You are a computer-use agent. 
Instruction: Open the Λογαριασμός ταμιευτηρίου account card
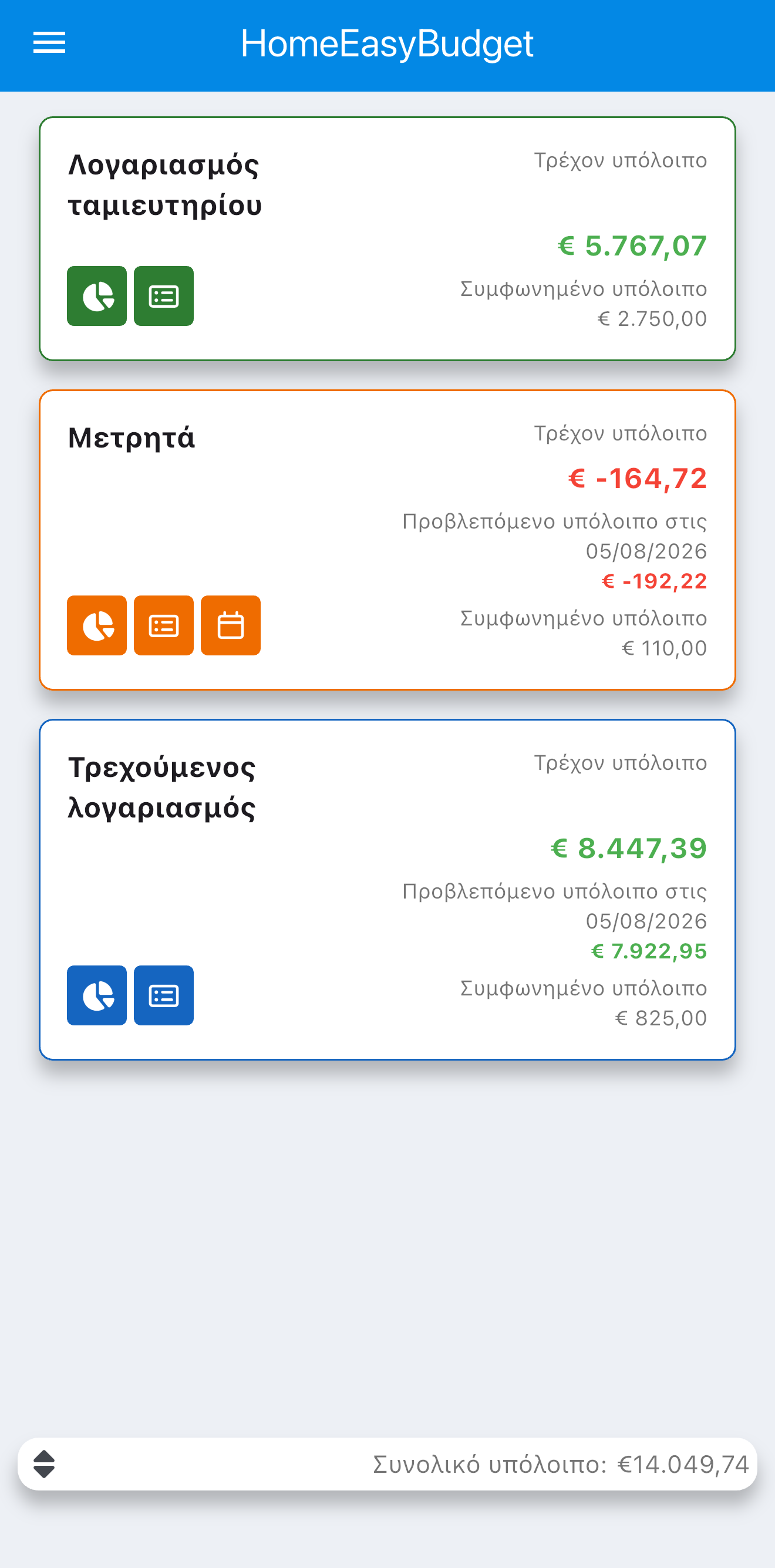coord(387,238)
